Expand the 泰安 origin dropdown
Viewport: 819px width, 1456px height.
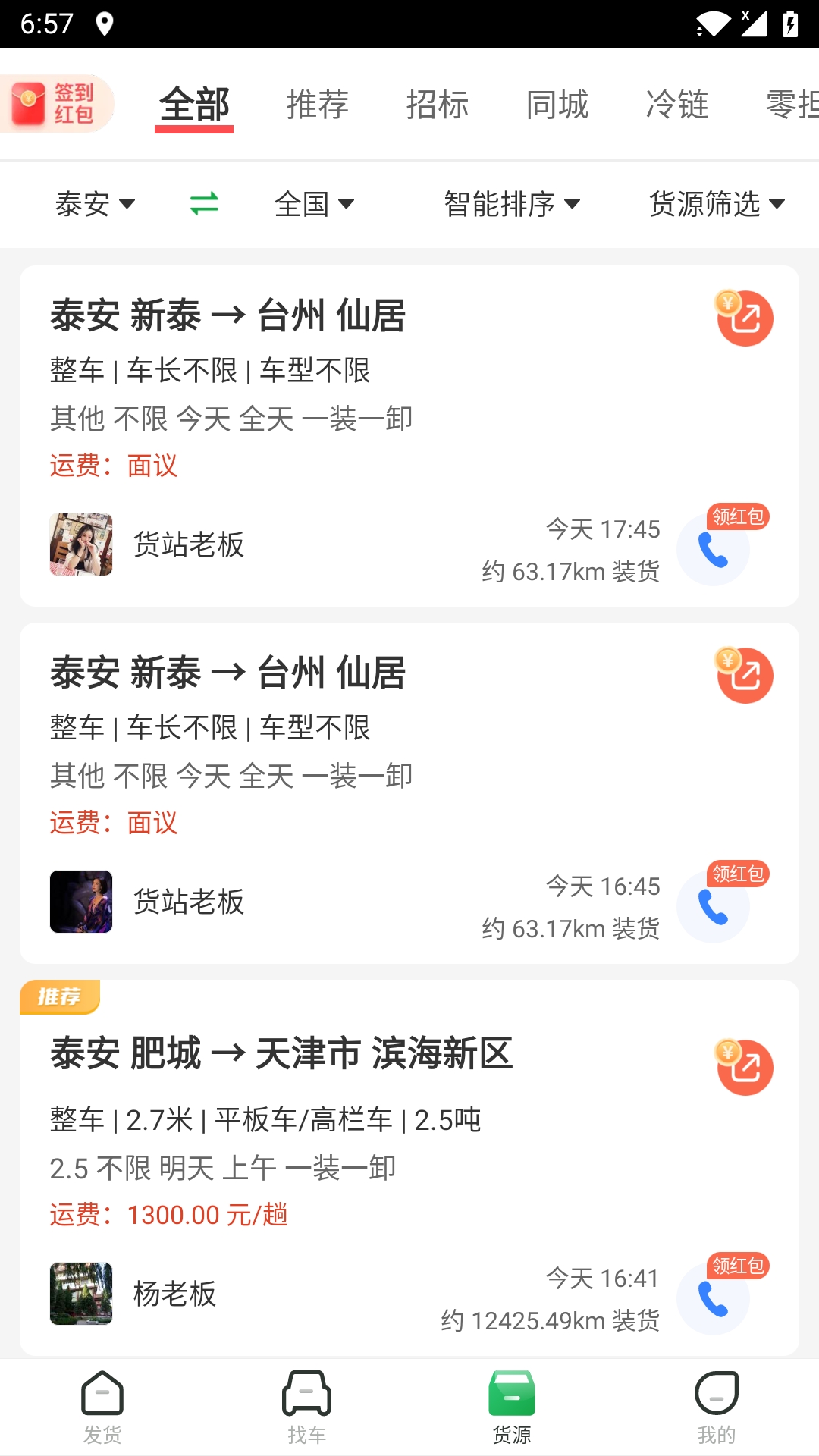(x=95, y=204)
